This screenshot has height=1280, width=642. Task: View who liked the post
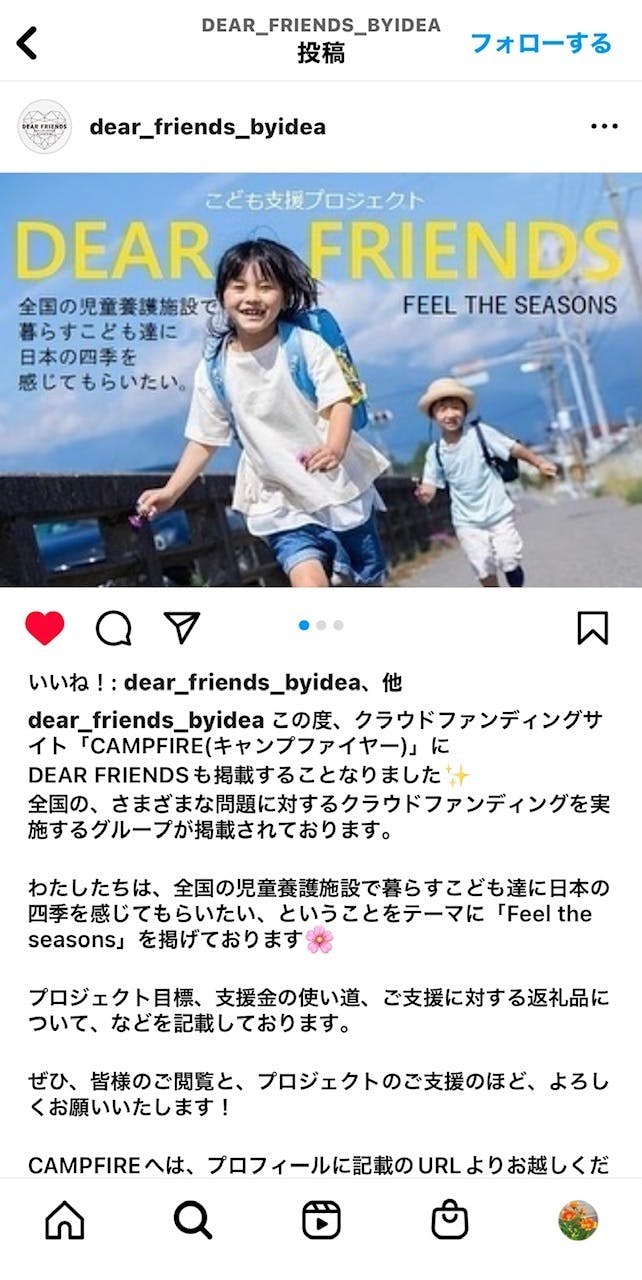(215, 682)
